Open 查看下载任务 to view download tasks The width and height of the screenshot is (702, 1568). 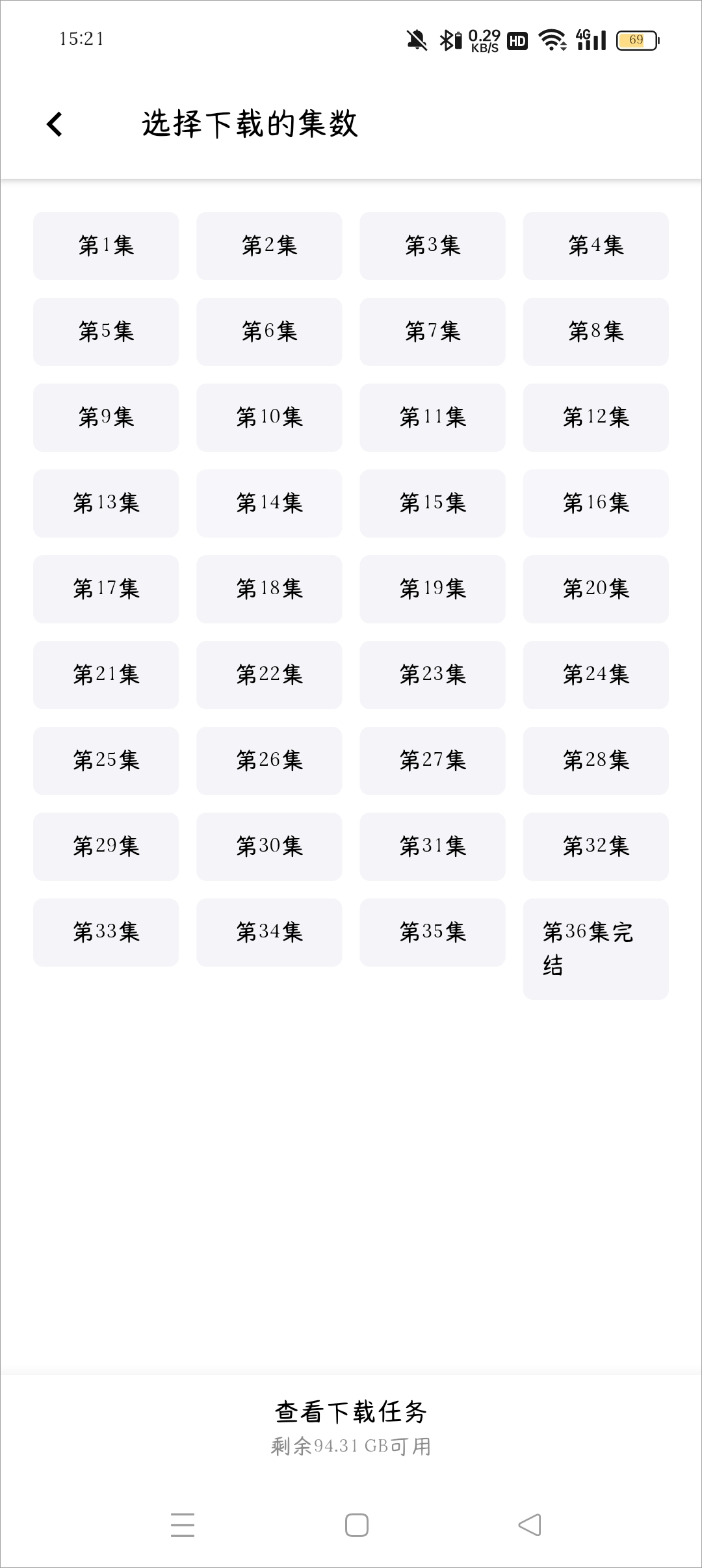[x=351, y=1412]
